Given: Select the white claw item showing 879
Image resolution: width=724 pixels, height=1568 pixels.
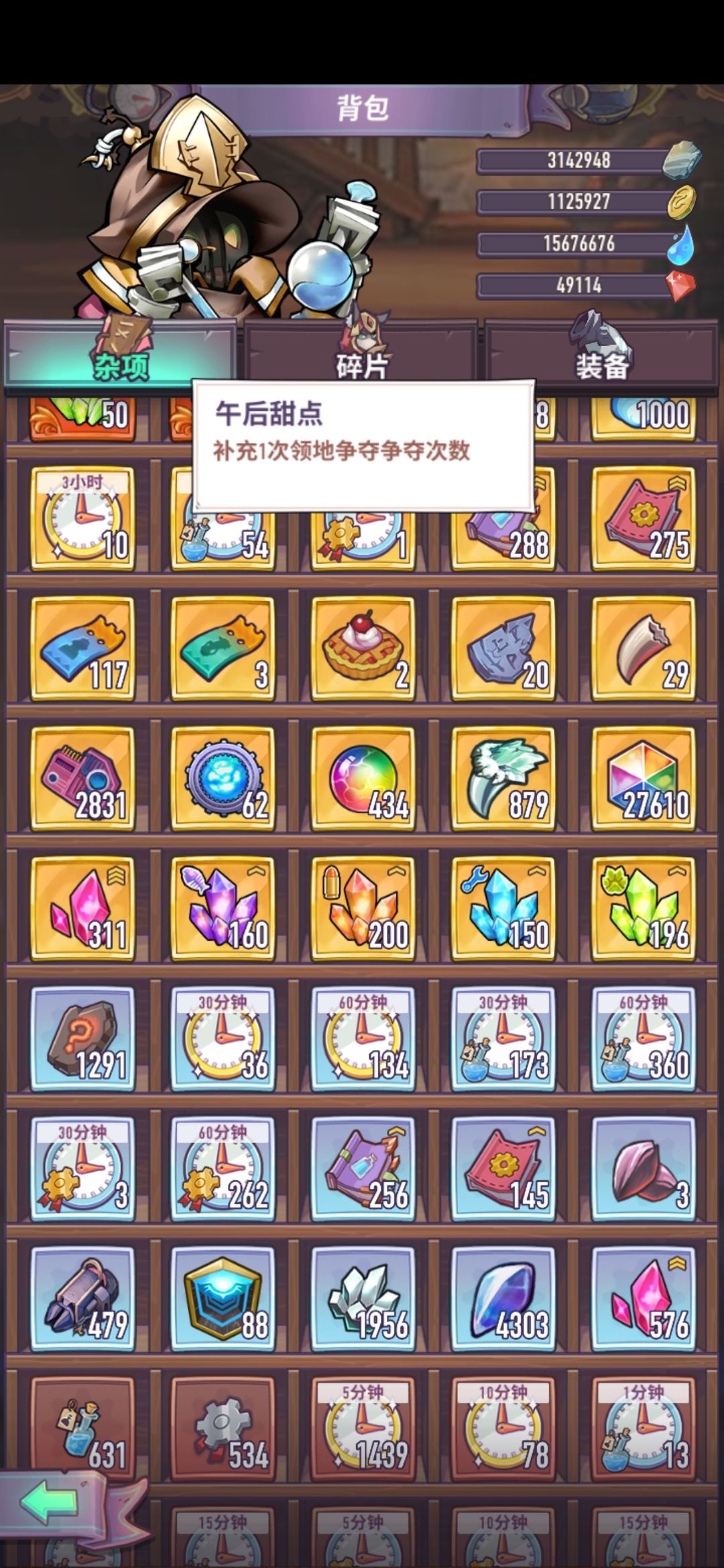Looking at the screenshot, I should coord(503,774).
